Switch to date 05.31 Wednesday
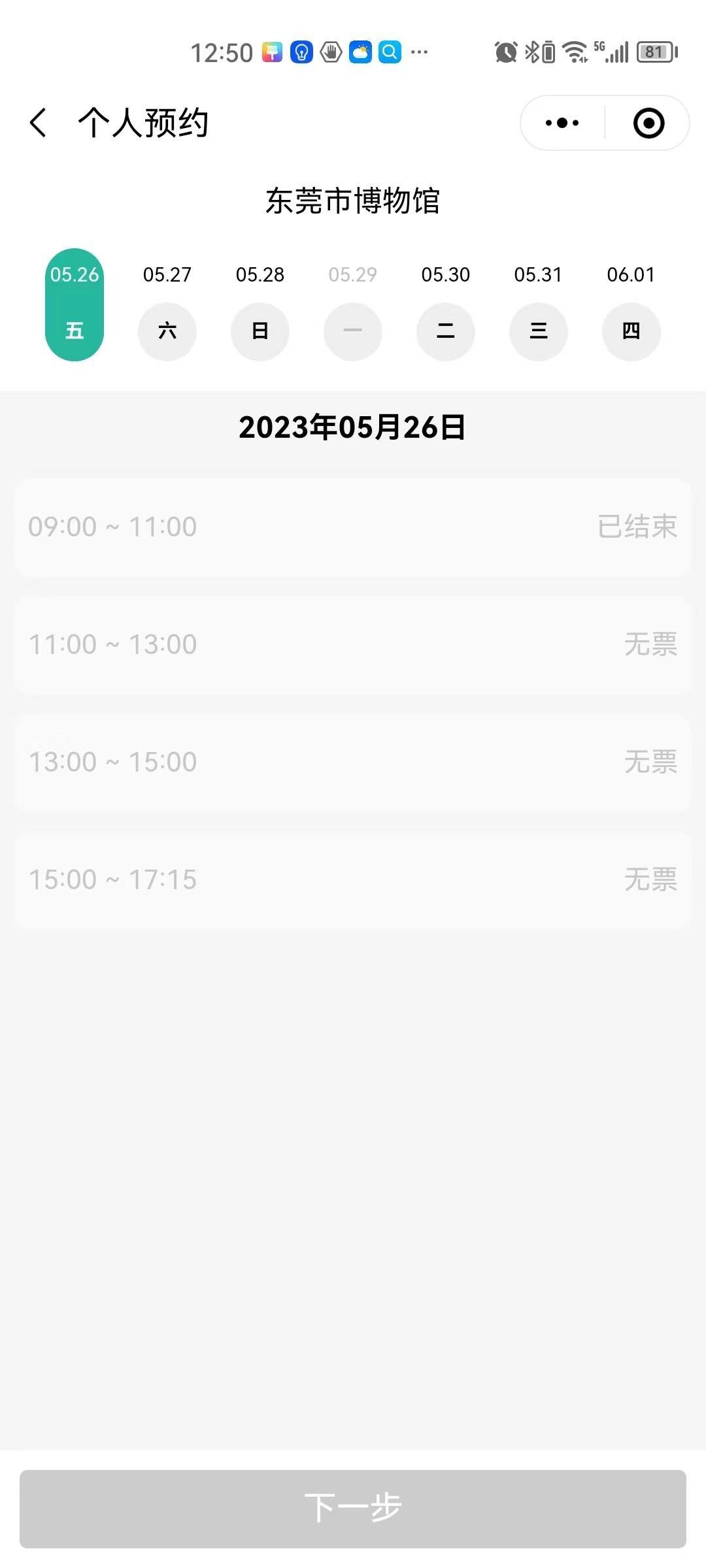The image size is (706, 1568). tap(539, 304)
